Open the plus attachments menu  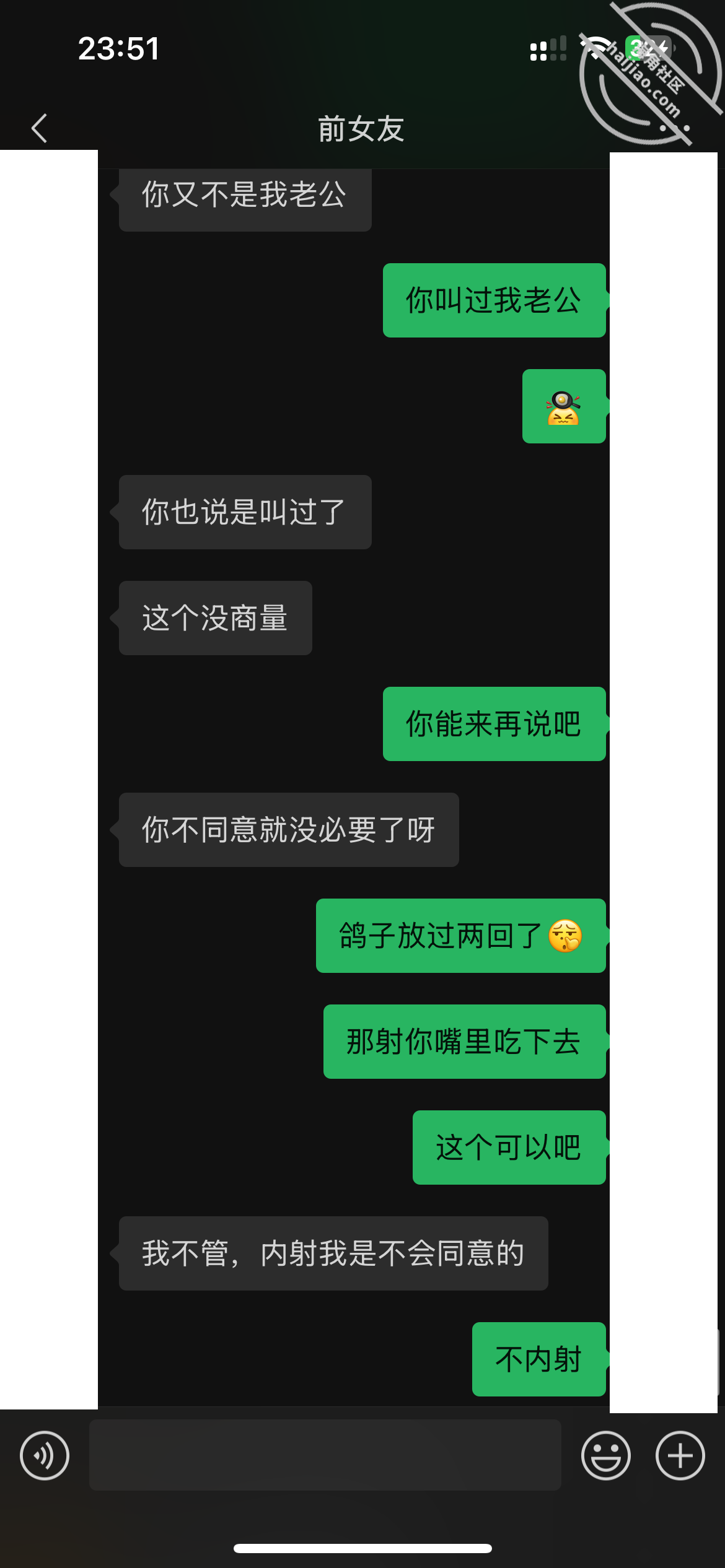(680, 1455)
